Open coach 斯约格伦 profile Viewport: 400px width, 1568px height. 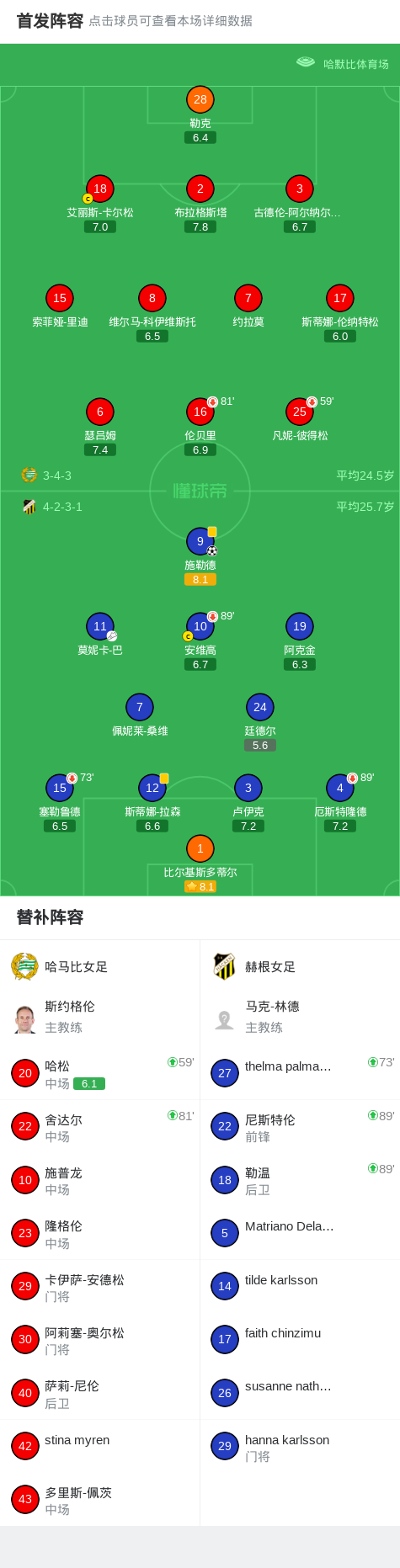(100, 1017)
